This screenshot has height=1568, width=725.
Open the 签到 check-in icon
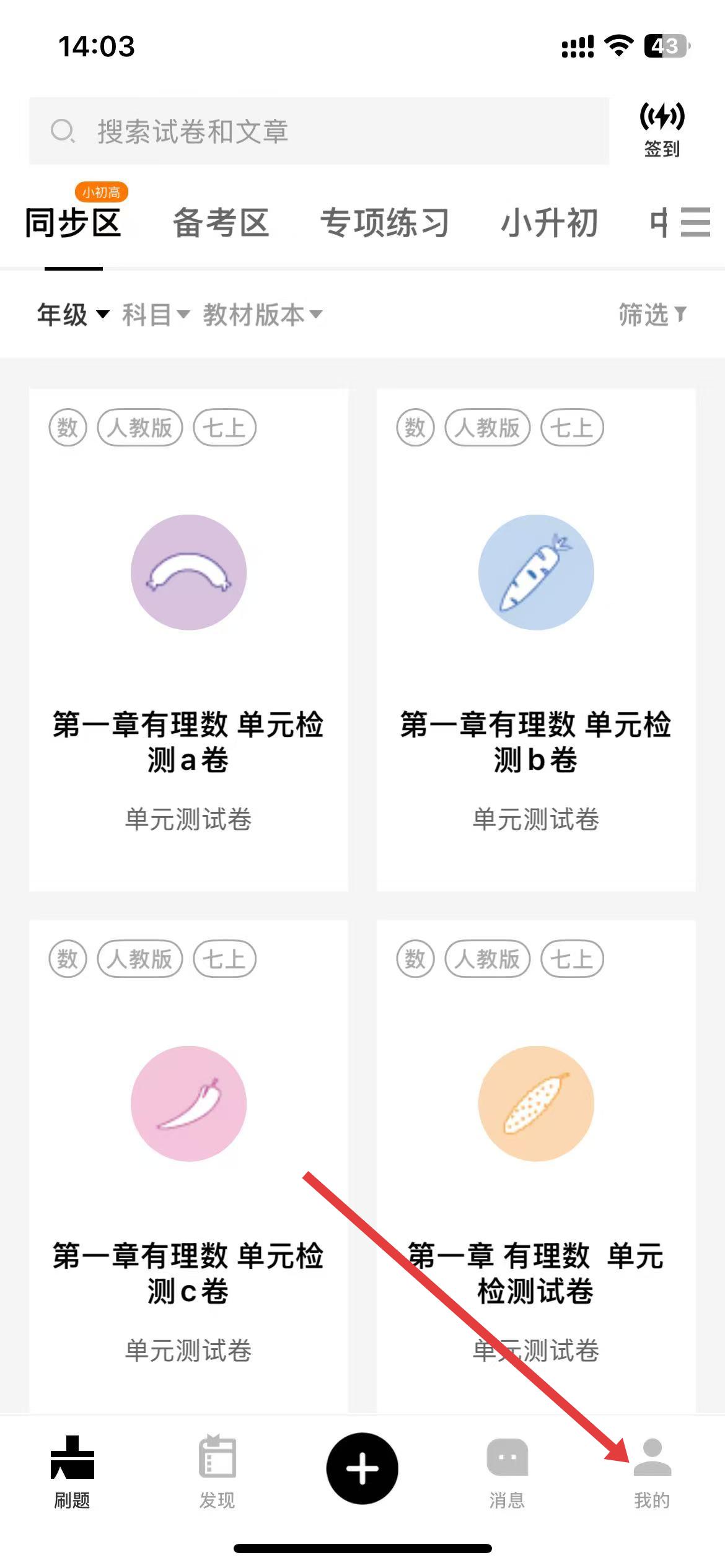pyautogui.click(x=662, y=130)
